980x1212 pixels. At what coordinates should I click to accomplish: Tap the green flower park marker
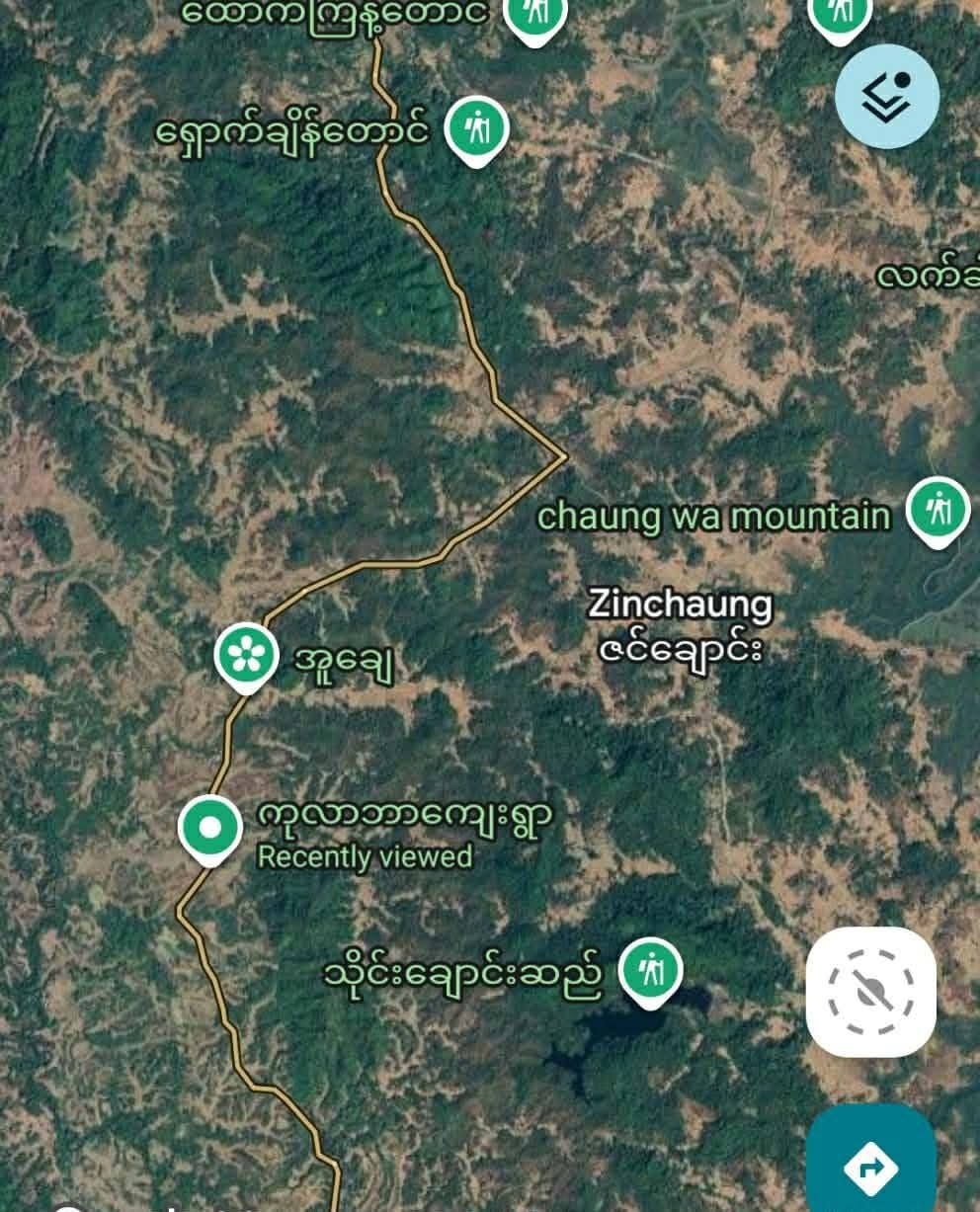point(245,656)
